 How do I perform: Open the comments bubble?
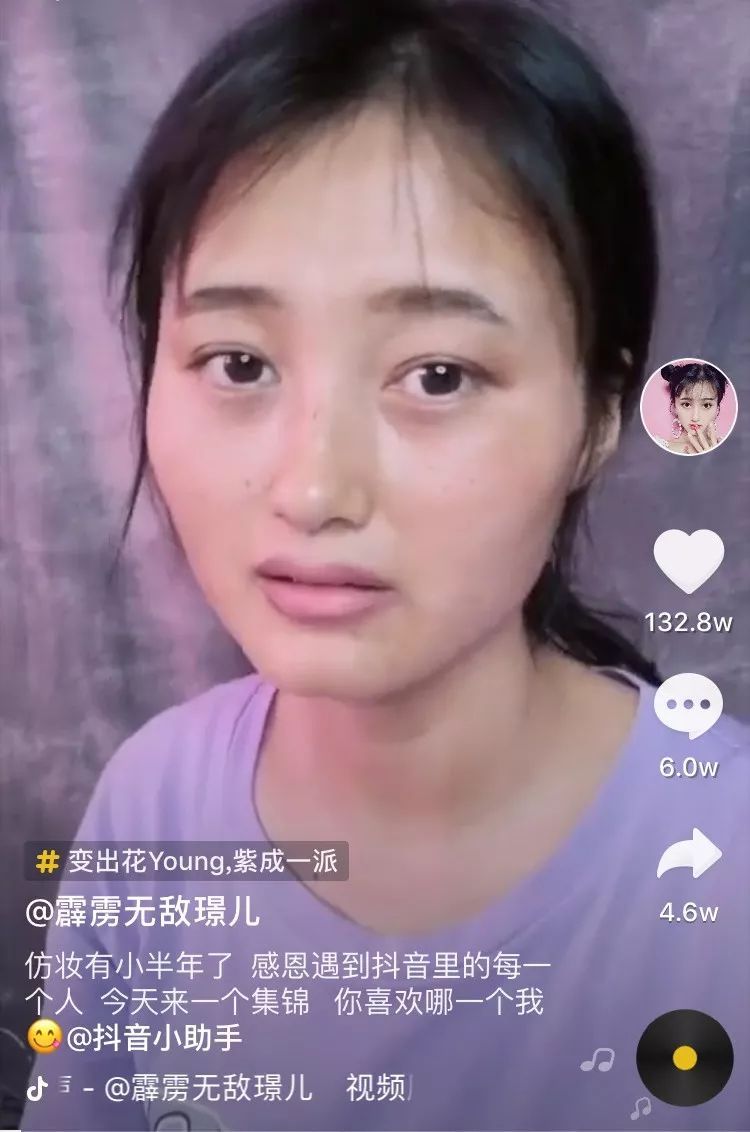click(x=688, y=706)
